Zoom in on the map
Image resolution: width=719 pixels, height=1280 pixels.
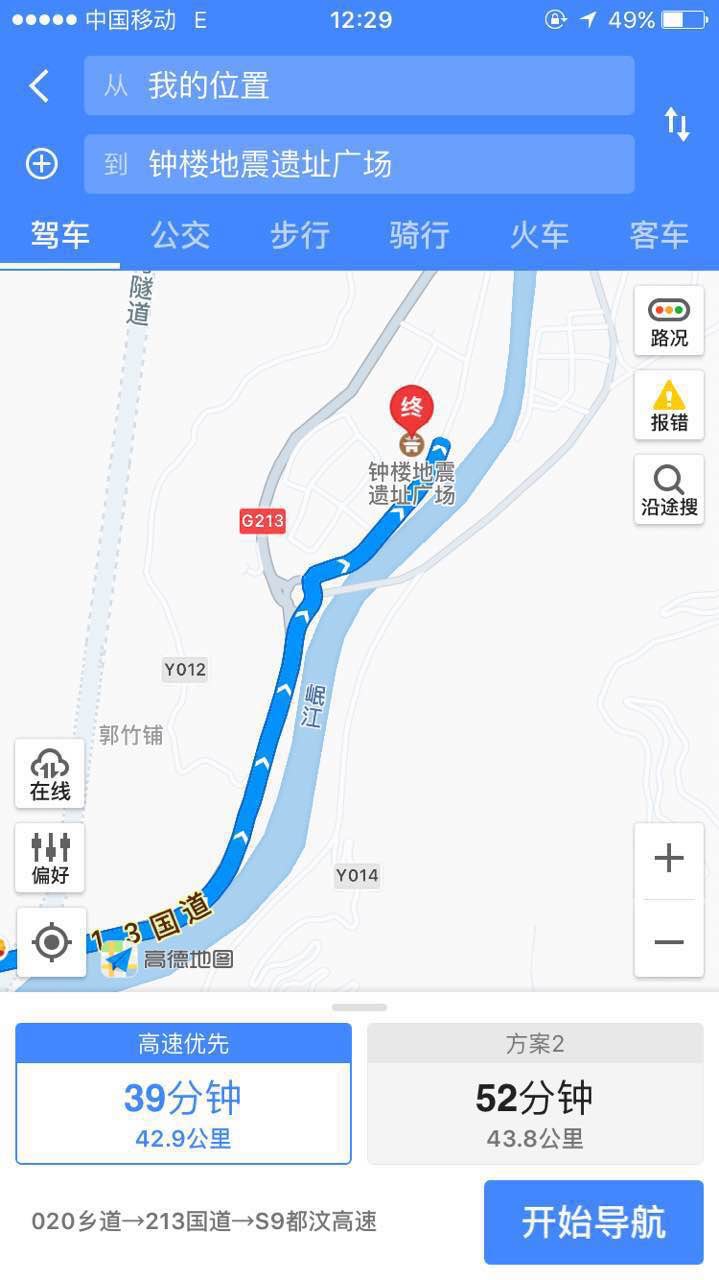click(669, 859)
